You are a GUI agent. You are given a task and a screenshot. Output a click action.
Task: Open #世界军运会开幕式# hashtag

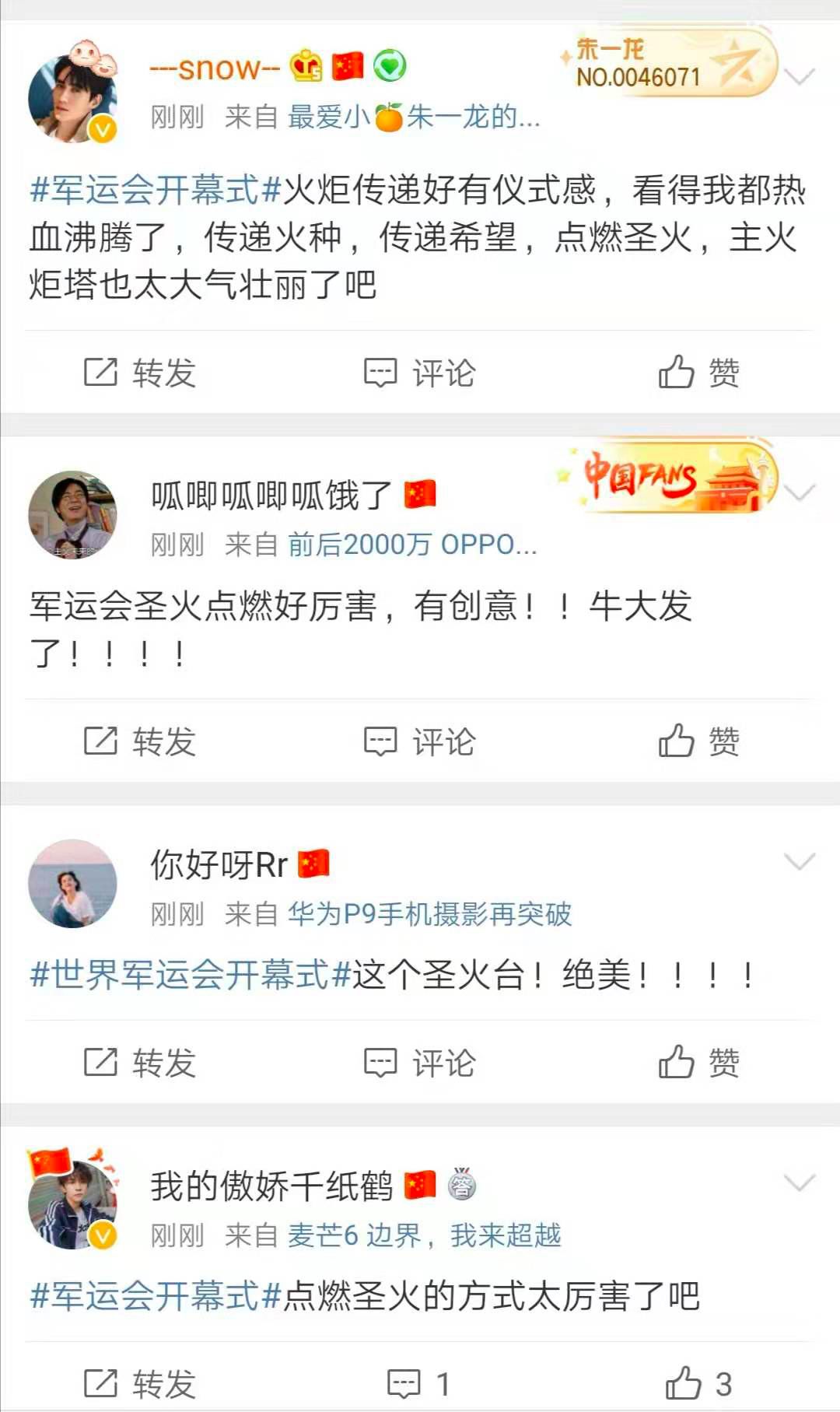pos(190,974)
